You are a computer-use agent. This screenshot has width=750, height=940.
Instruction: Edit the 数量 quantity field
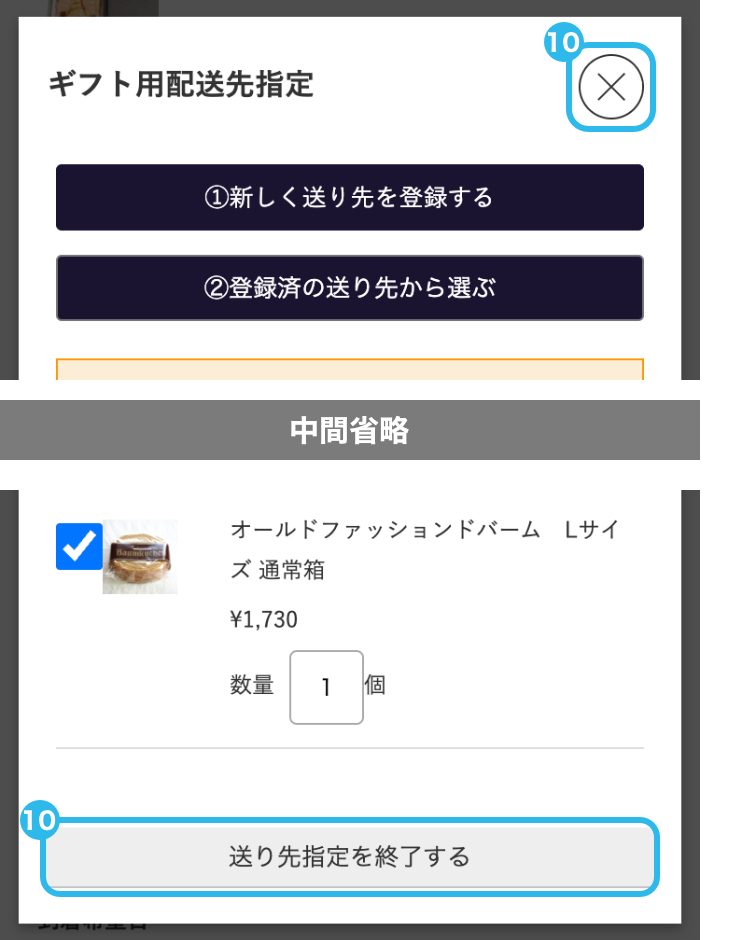click(x=326, y=687)
